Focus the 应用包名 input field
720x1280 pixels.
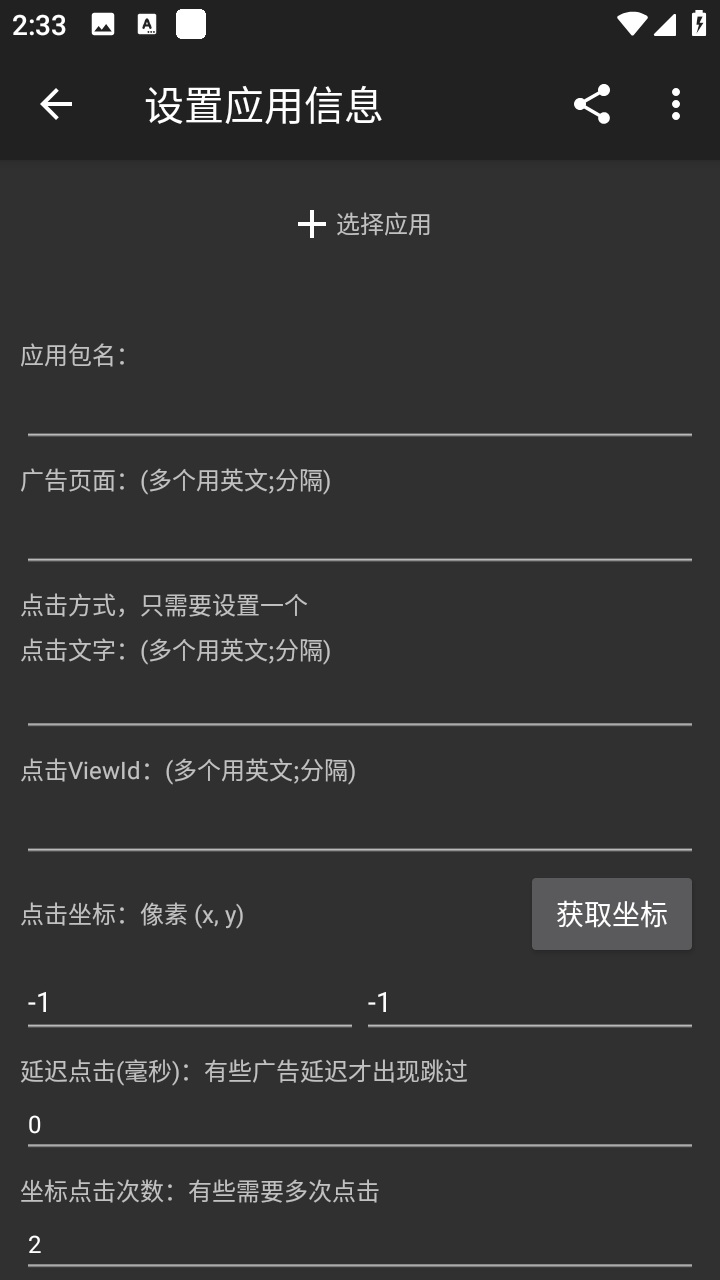360,411
